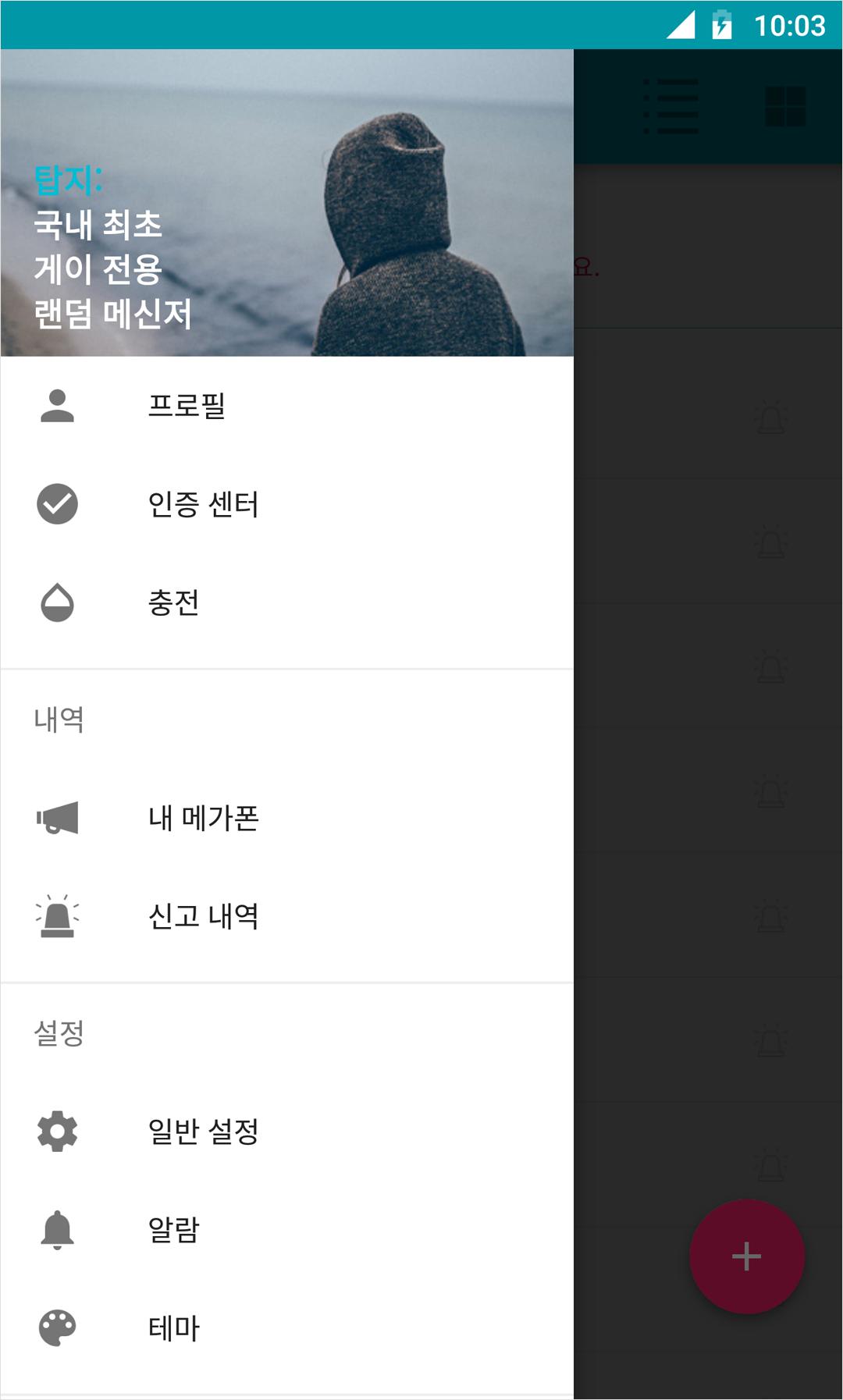Switch to list view icon
This screenshot has height=1400, width=843.
[670, 106]
